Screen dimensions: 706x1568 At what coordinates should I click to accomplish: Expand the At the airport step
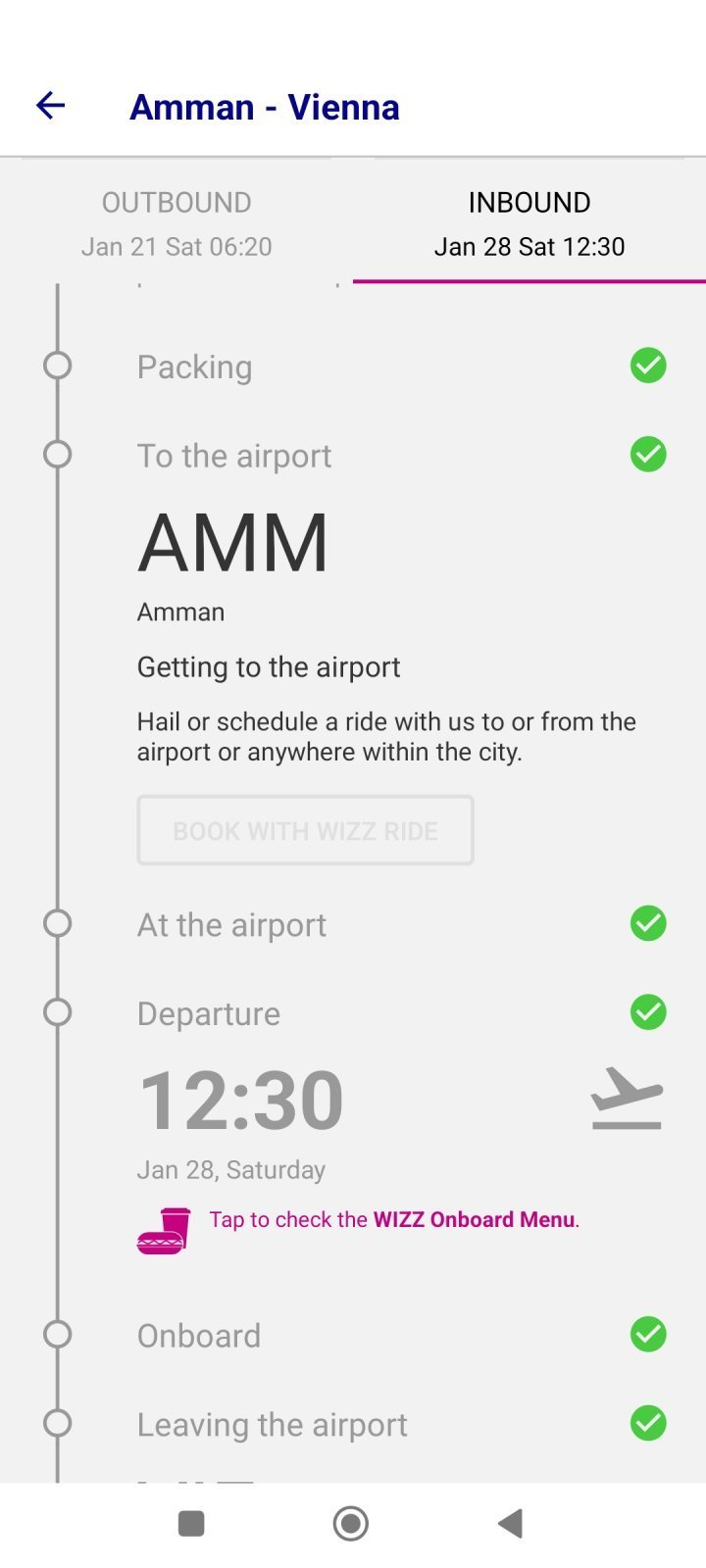point(231,924)
